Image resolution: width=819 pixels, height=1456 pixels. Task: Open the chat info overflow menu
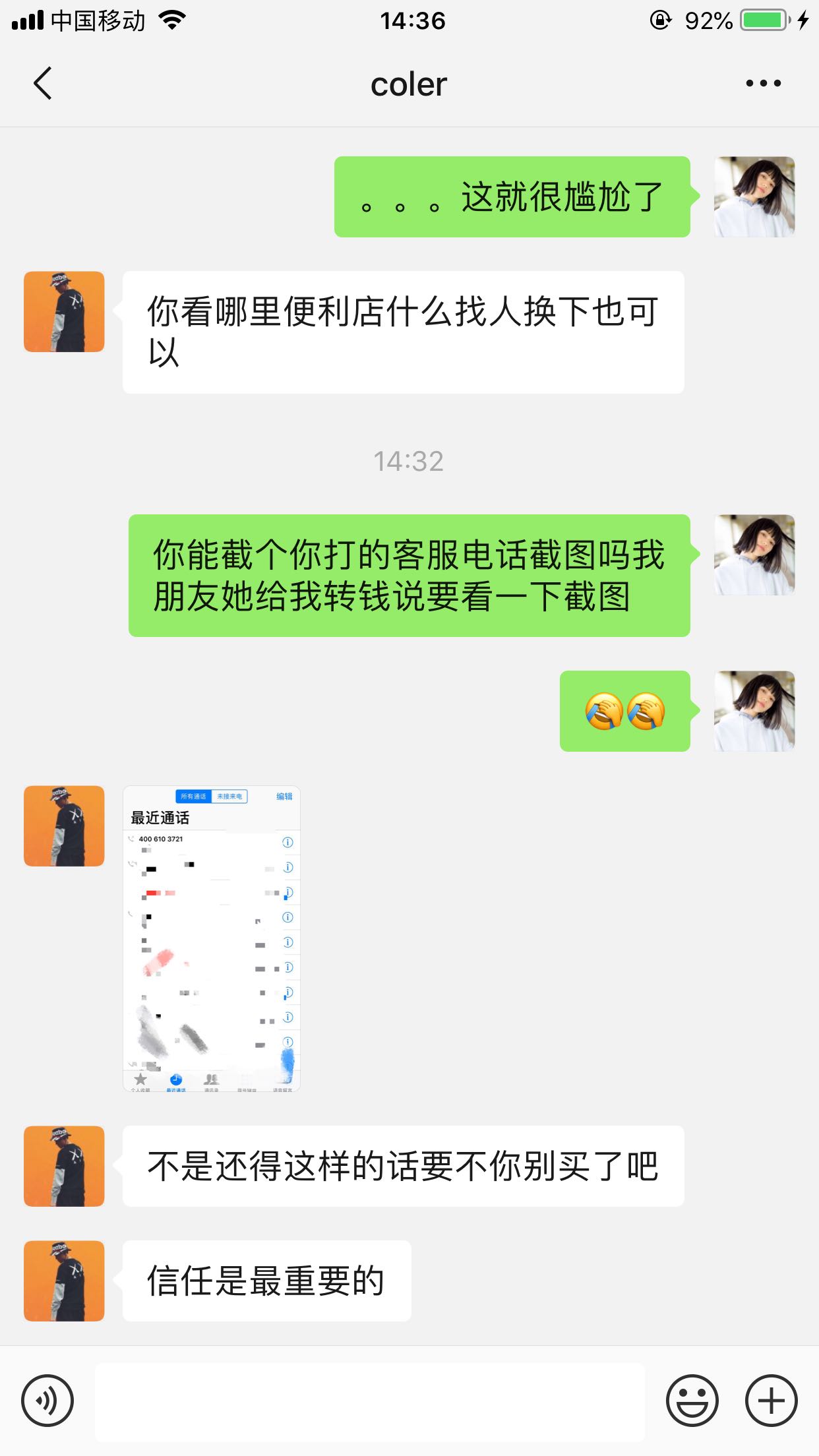click(763, 84)
